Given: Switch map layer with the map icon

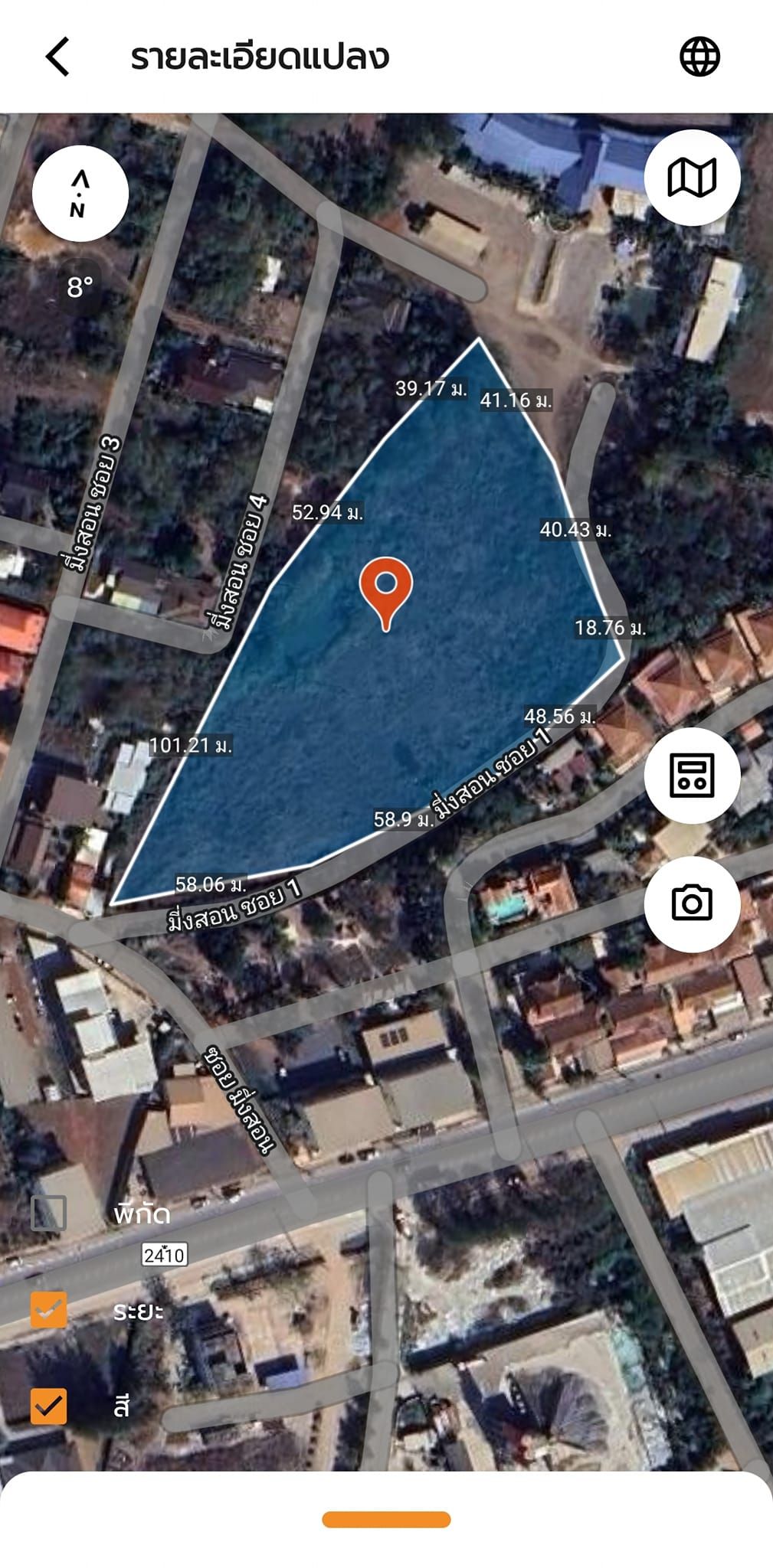Looking at the screenshot, I should pyautogui.click(x=692, y=178).
